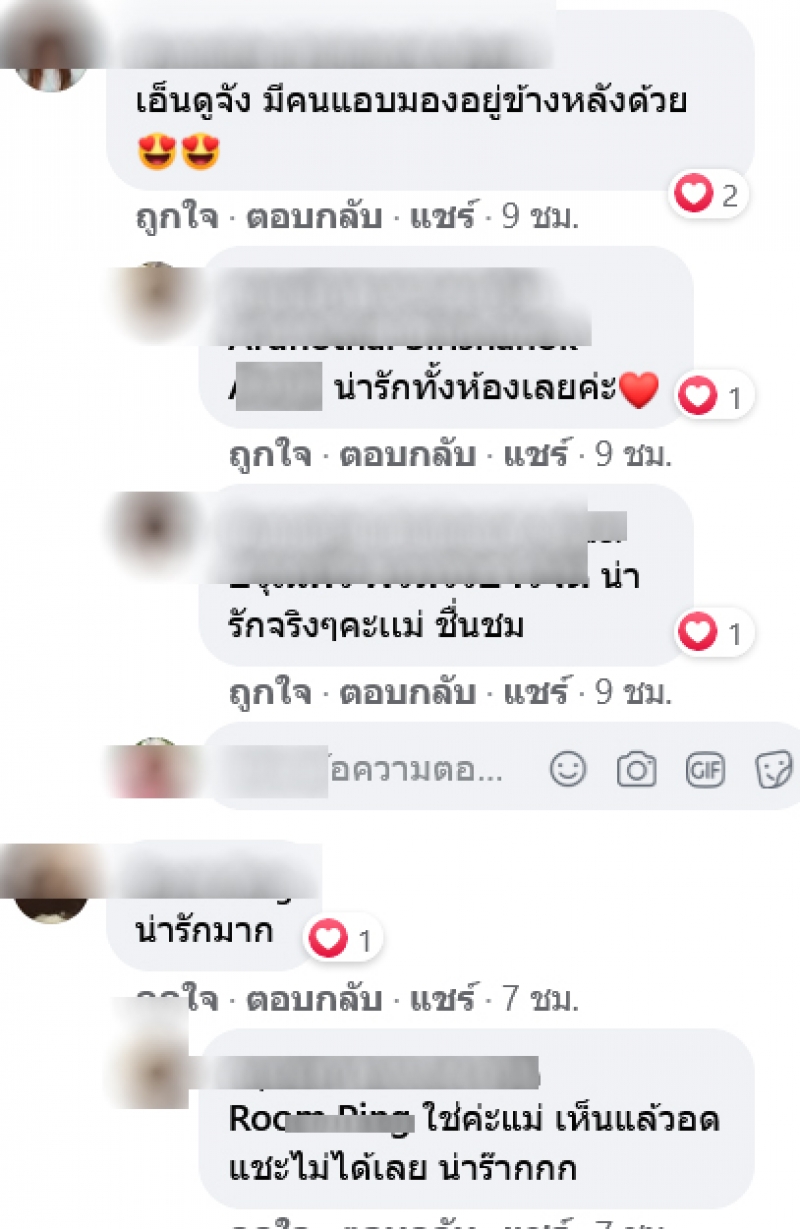Like the comment starting with เอ็นดูจัง

click(x=176, y=218)
